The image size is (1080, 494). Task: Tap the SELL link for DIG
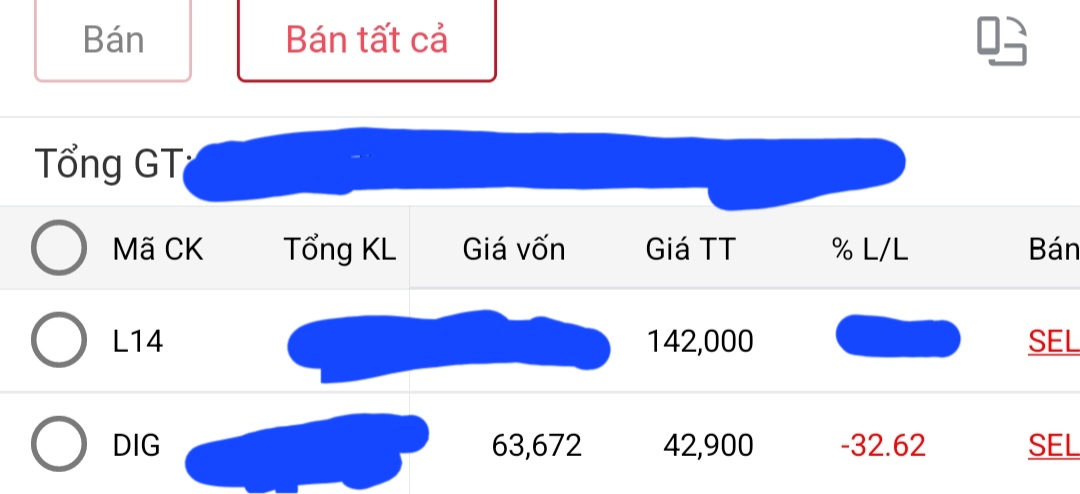point(1053,445)
